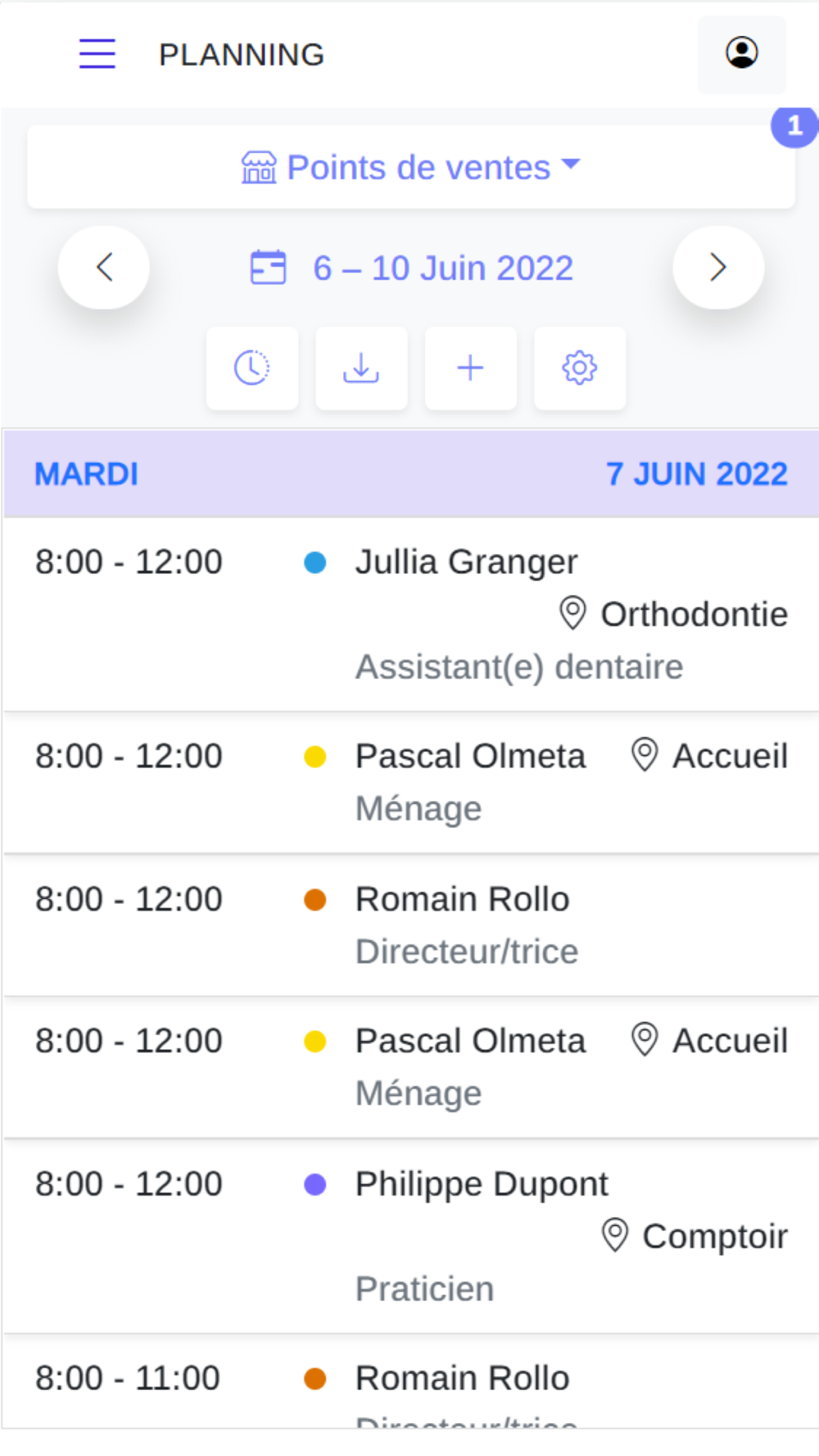The image size is (819, 1456).
Task: Tap the clock history button
Action: (x=252, y=368)
